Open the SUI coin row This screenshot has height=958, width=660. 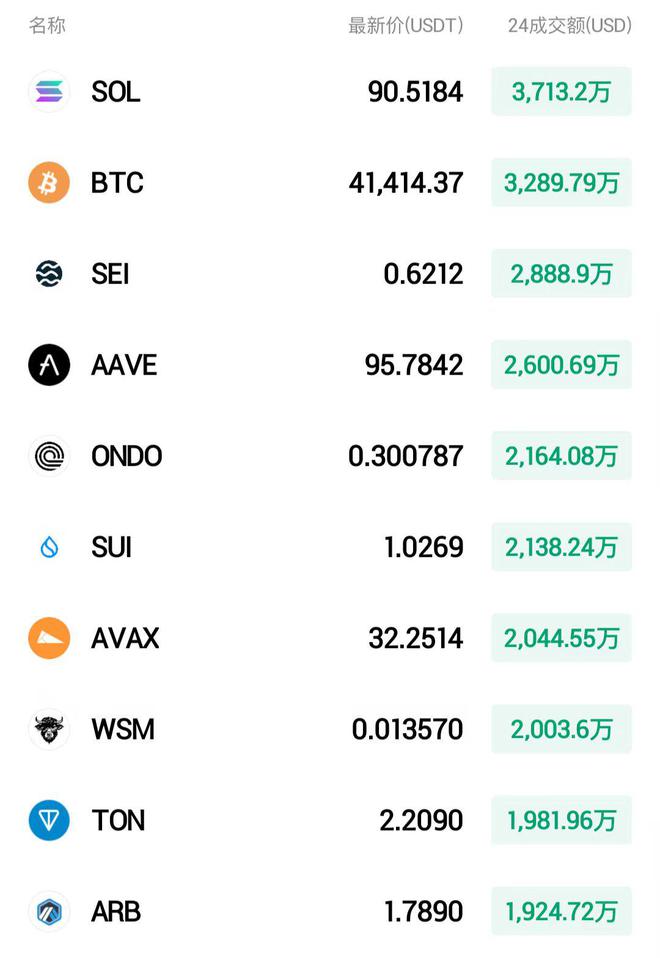(x=111, y=547)
